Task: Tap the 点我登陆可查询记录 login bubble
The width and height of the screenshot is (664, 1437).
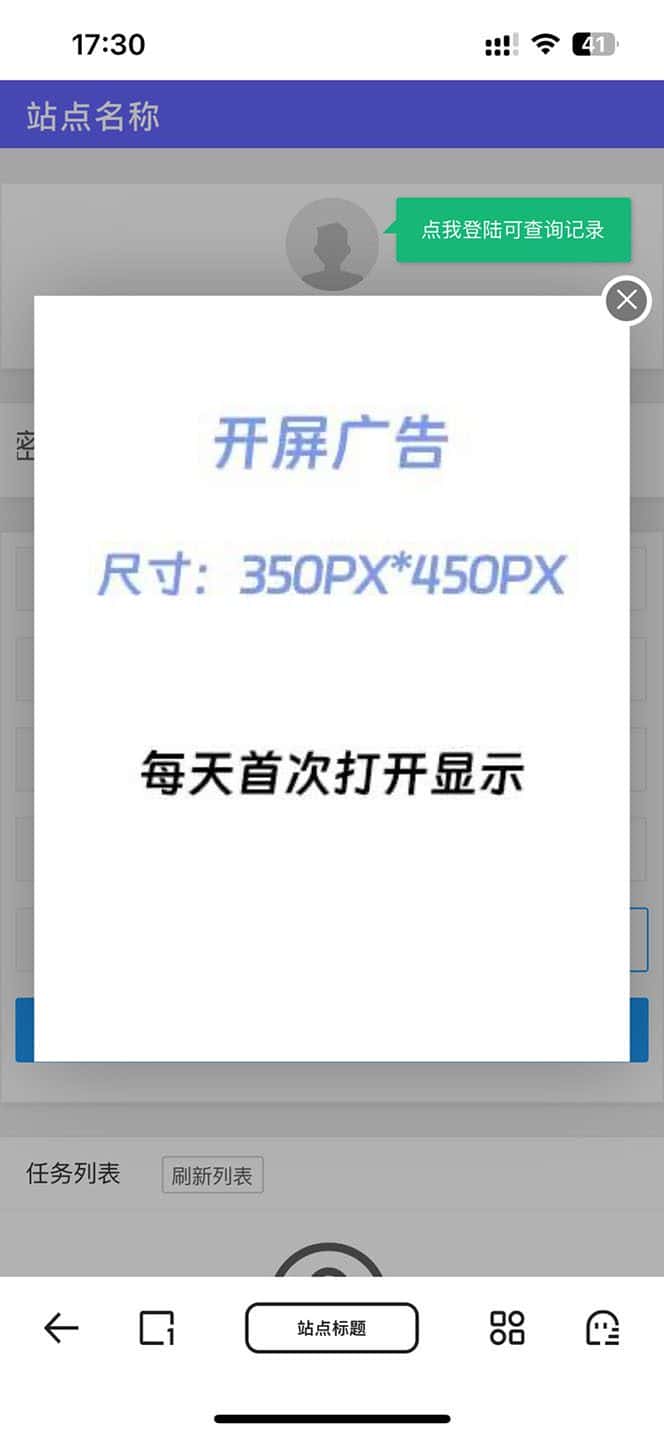Action: pos(513,230)
